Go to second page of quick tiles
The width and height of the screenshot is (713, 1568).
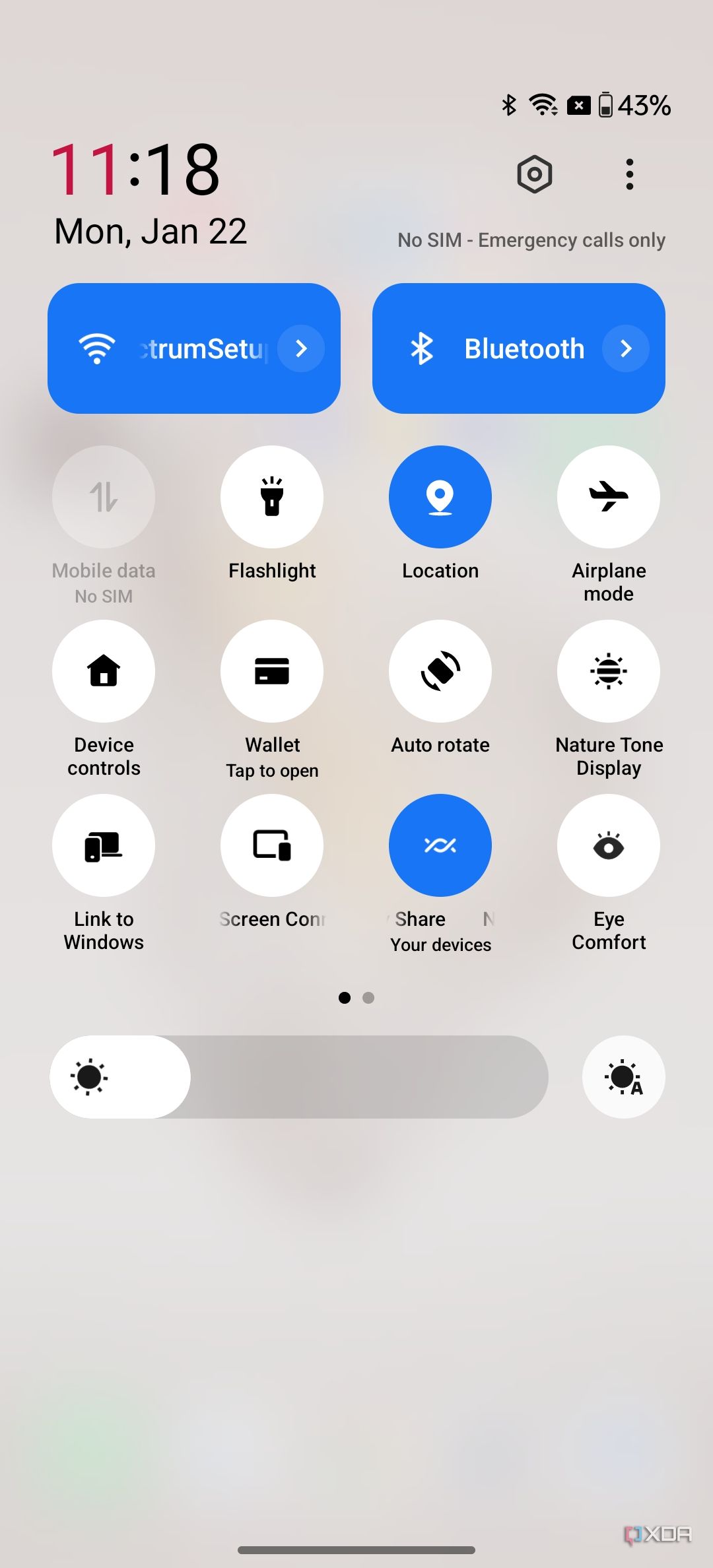(x=368, y=998)
